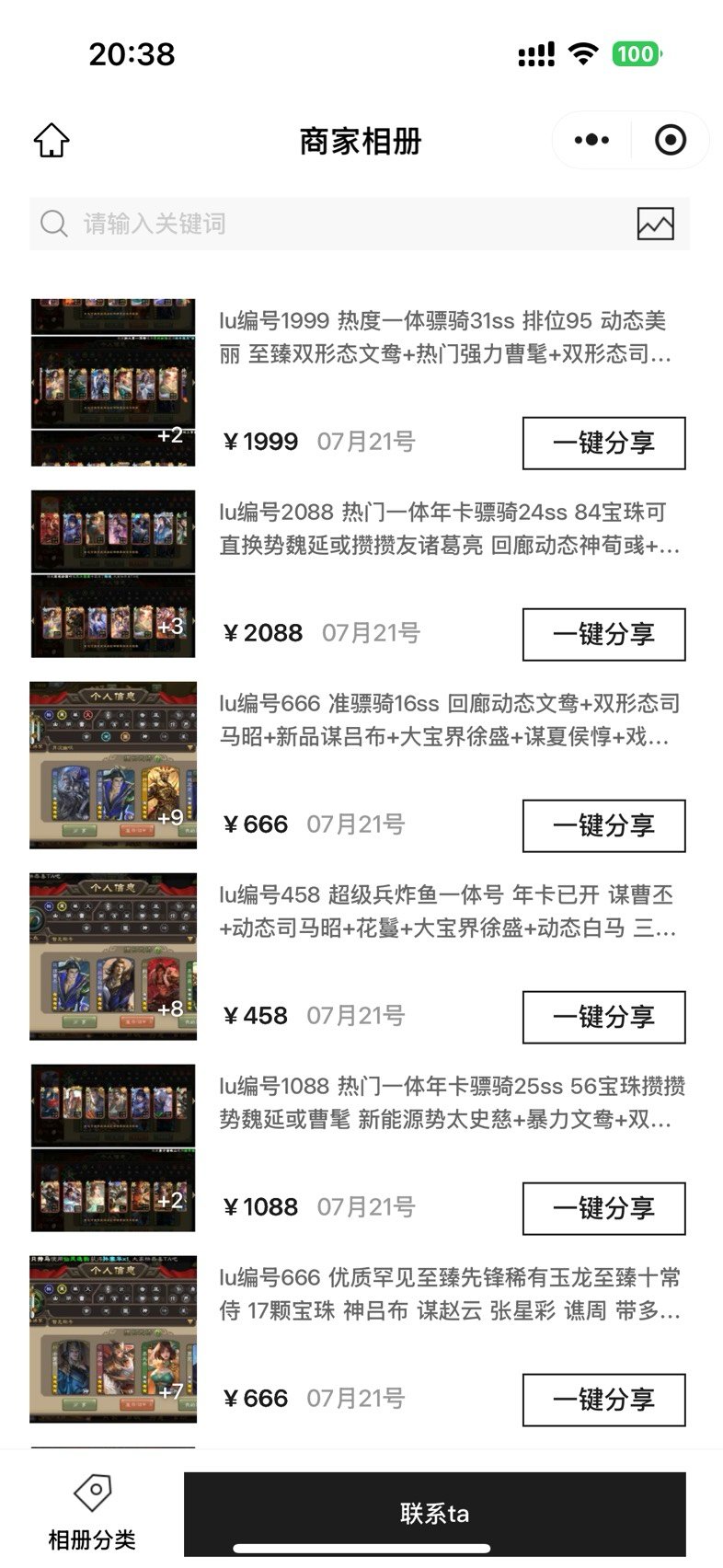
Task: Share the ¥2088 listing with 一键分享
Action: pos(604,634)
